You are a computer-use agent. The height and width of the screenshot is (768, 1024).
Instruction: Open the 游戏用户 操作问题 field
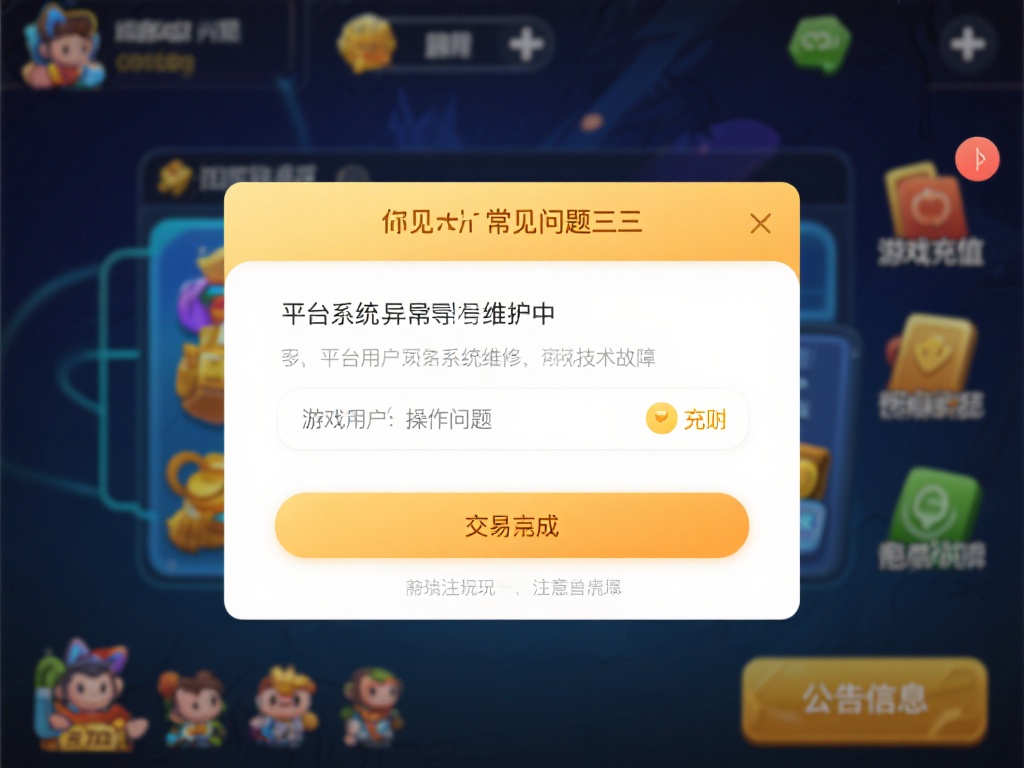pos(450,419)
